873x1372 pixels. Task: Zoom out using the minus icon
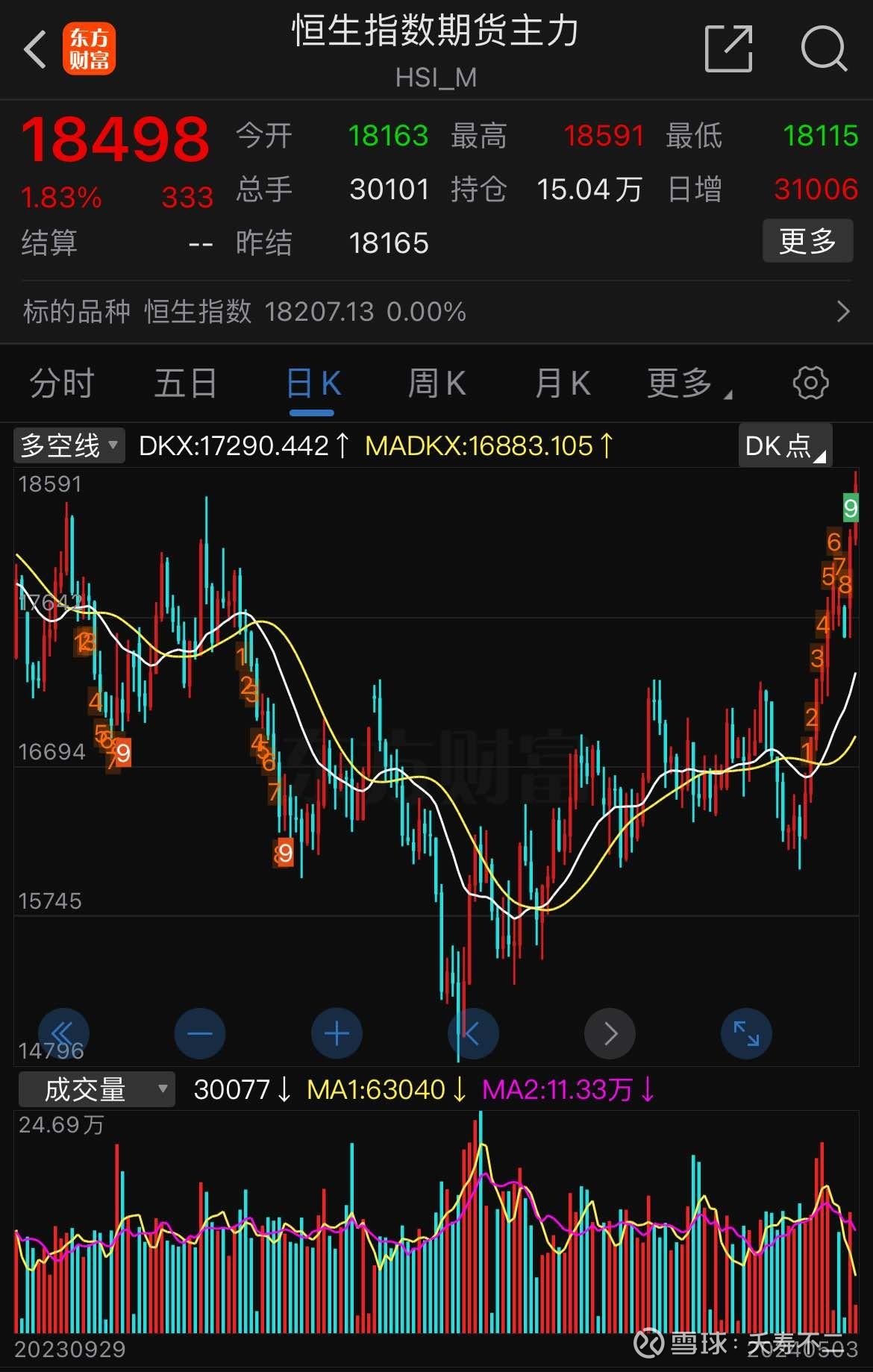point(199,1033)
